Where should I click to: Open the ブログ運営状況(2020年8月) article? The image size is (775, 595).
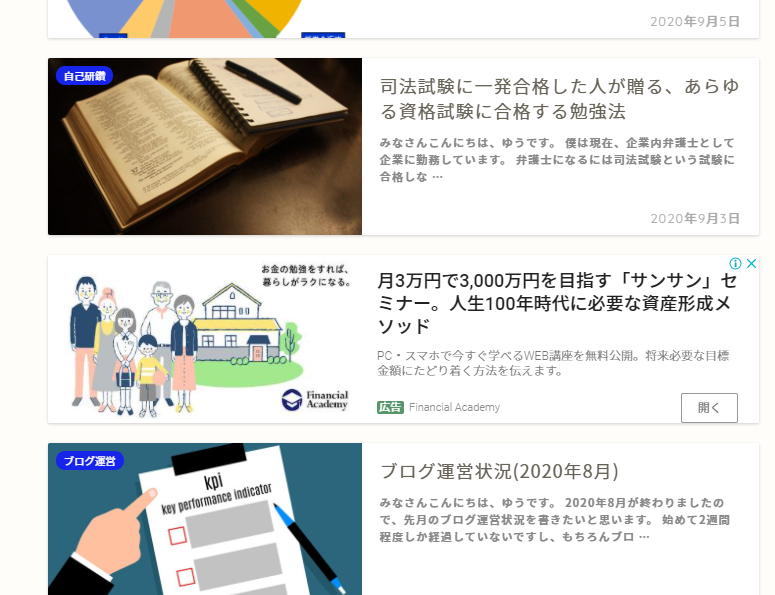[x=499, y=471]
